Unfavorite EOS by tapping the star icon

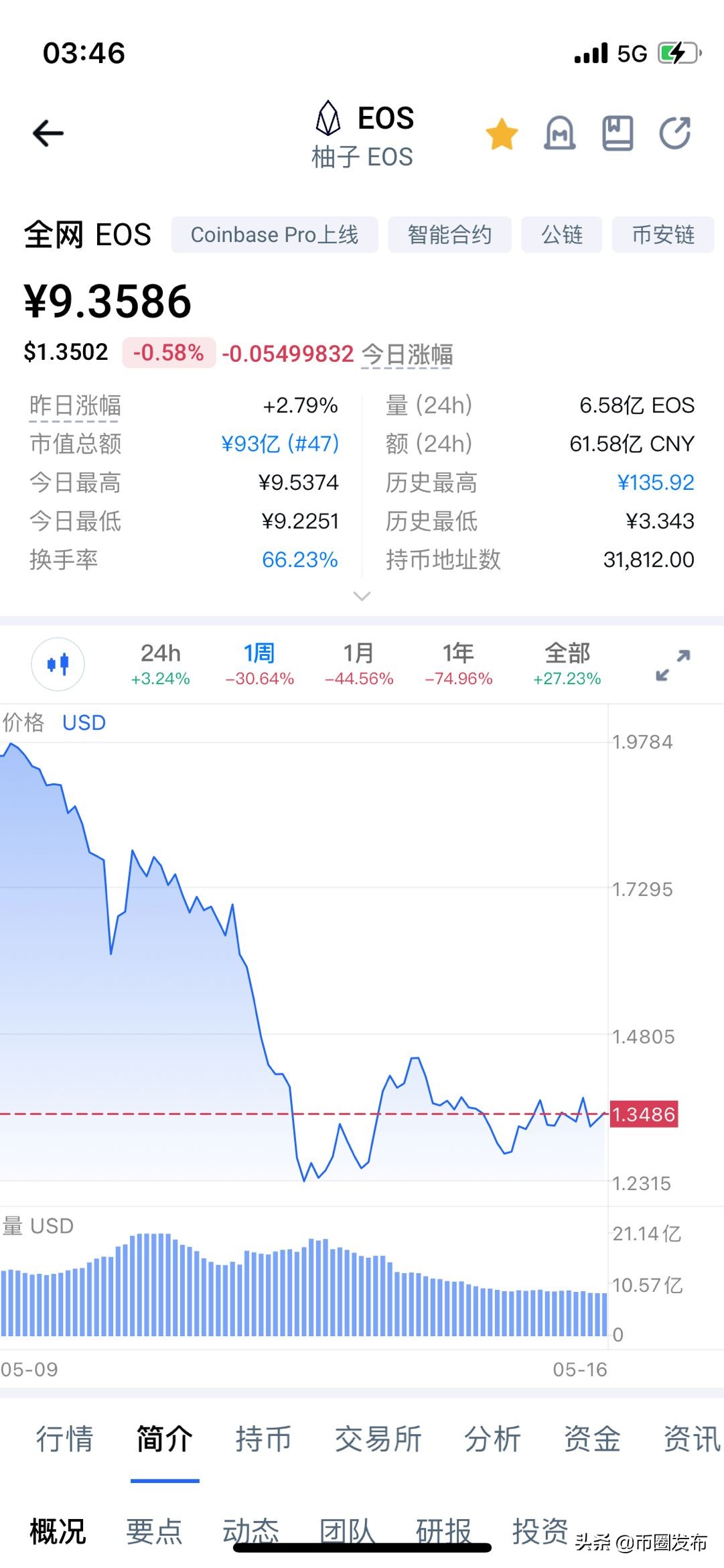coord(502,133)
